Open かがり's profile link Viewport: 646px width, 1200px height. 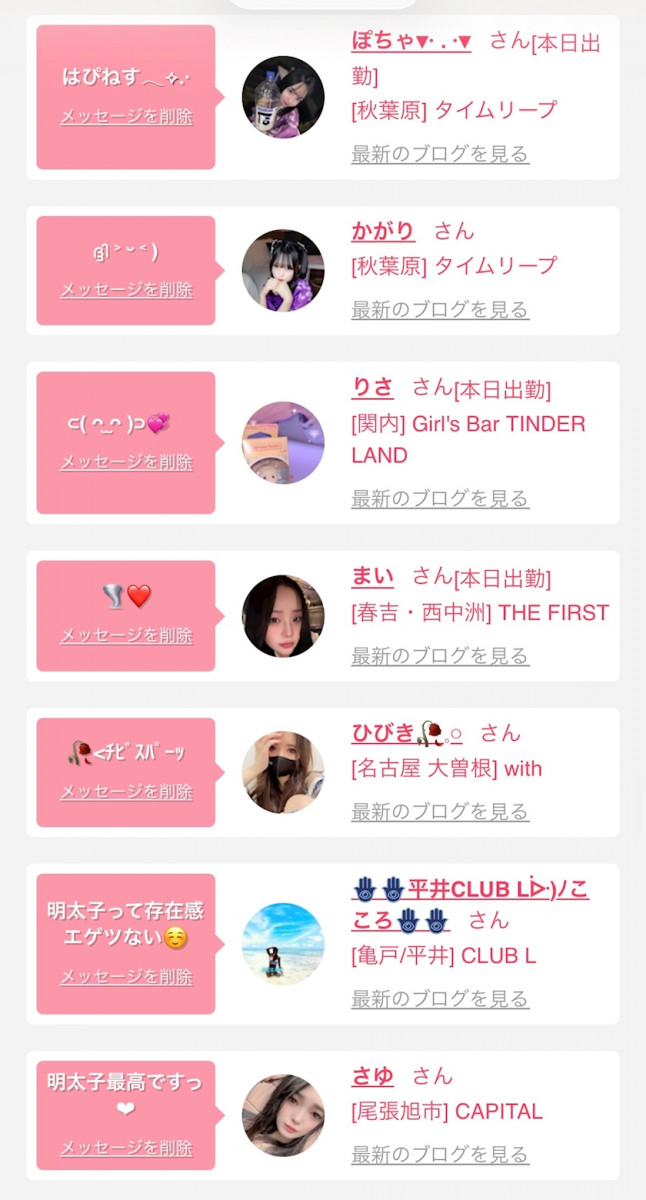(382, 231)
